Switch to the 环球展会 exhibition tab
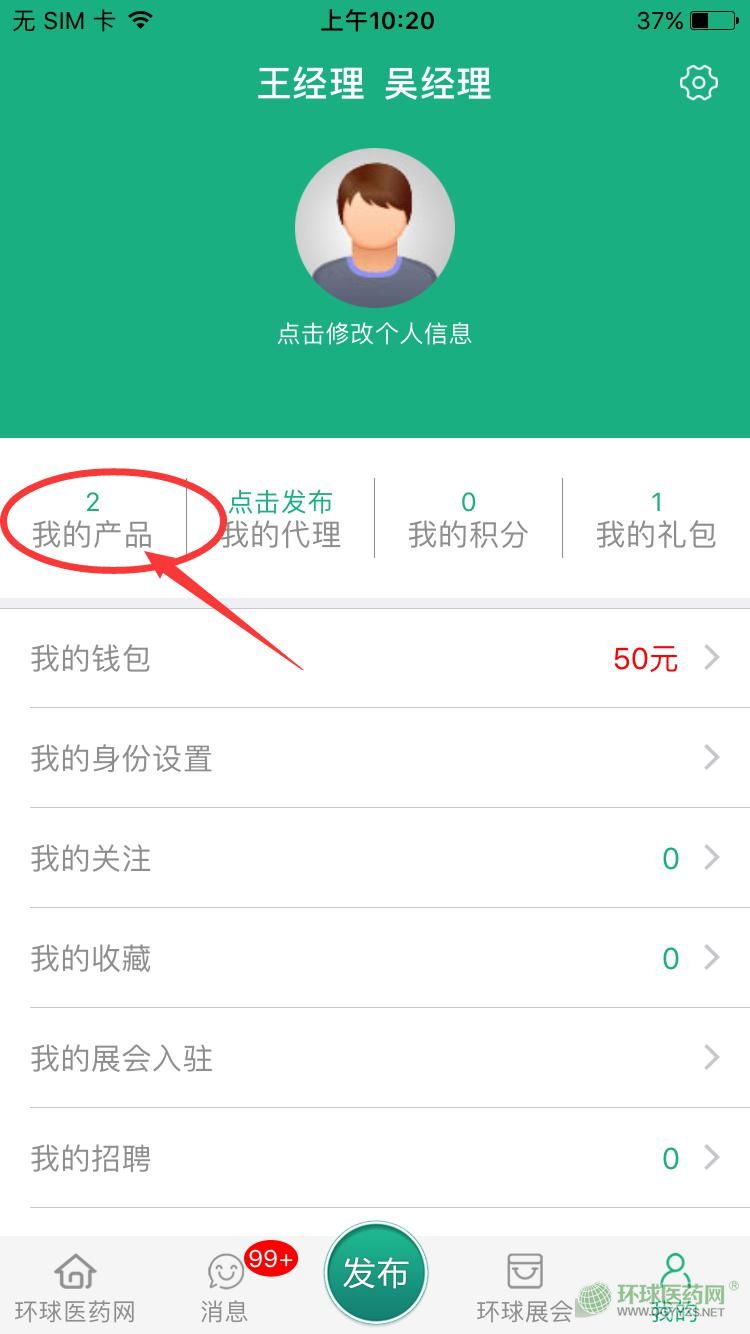 [525, 1286]
